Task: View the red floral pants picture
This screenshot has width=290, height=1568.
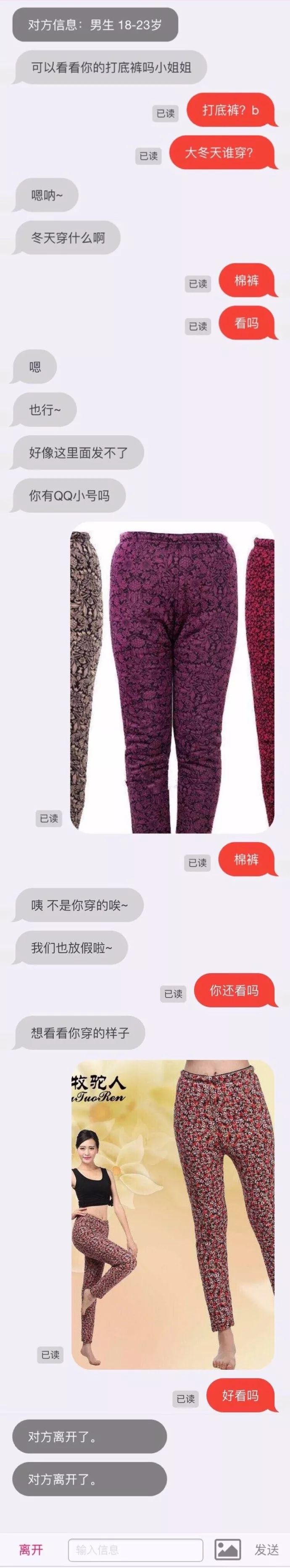Action: pyautogui.click(x=173, y=1214)
